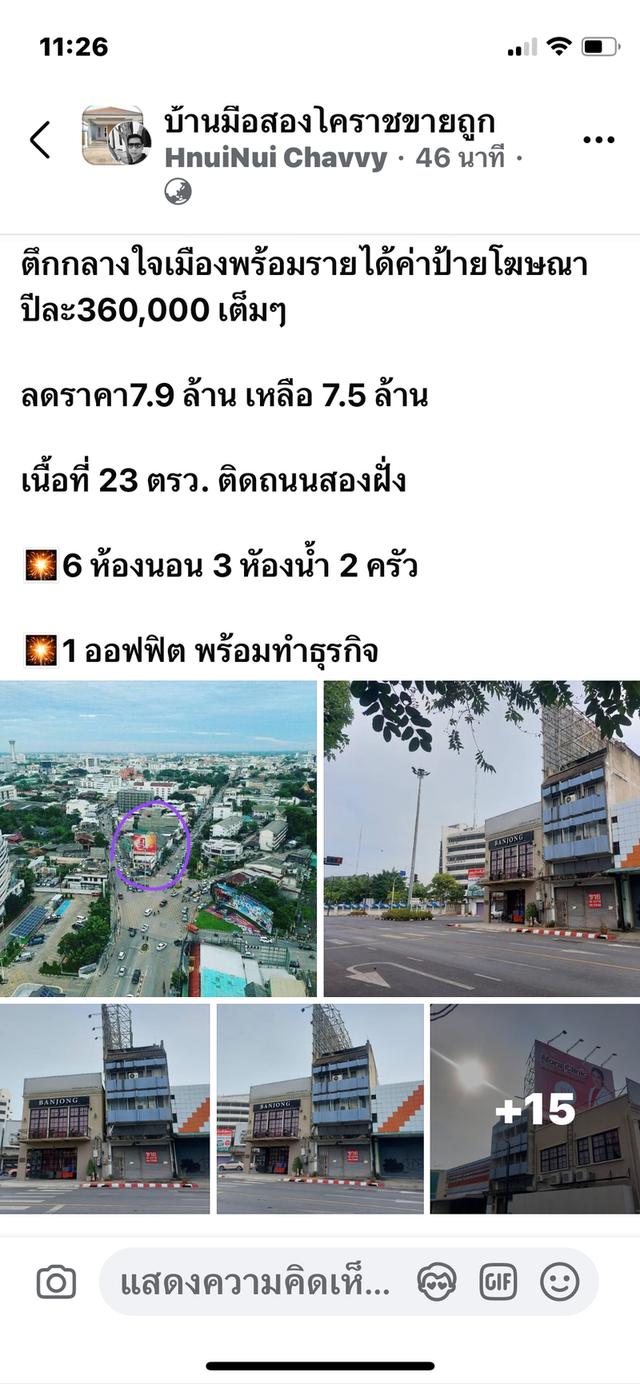Open the camera to attach a photo
Screen dimensions: 640x1384
tap(56, 1283)
